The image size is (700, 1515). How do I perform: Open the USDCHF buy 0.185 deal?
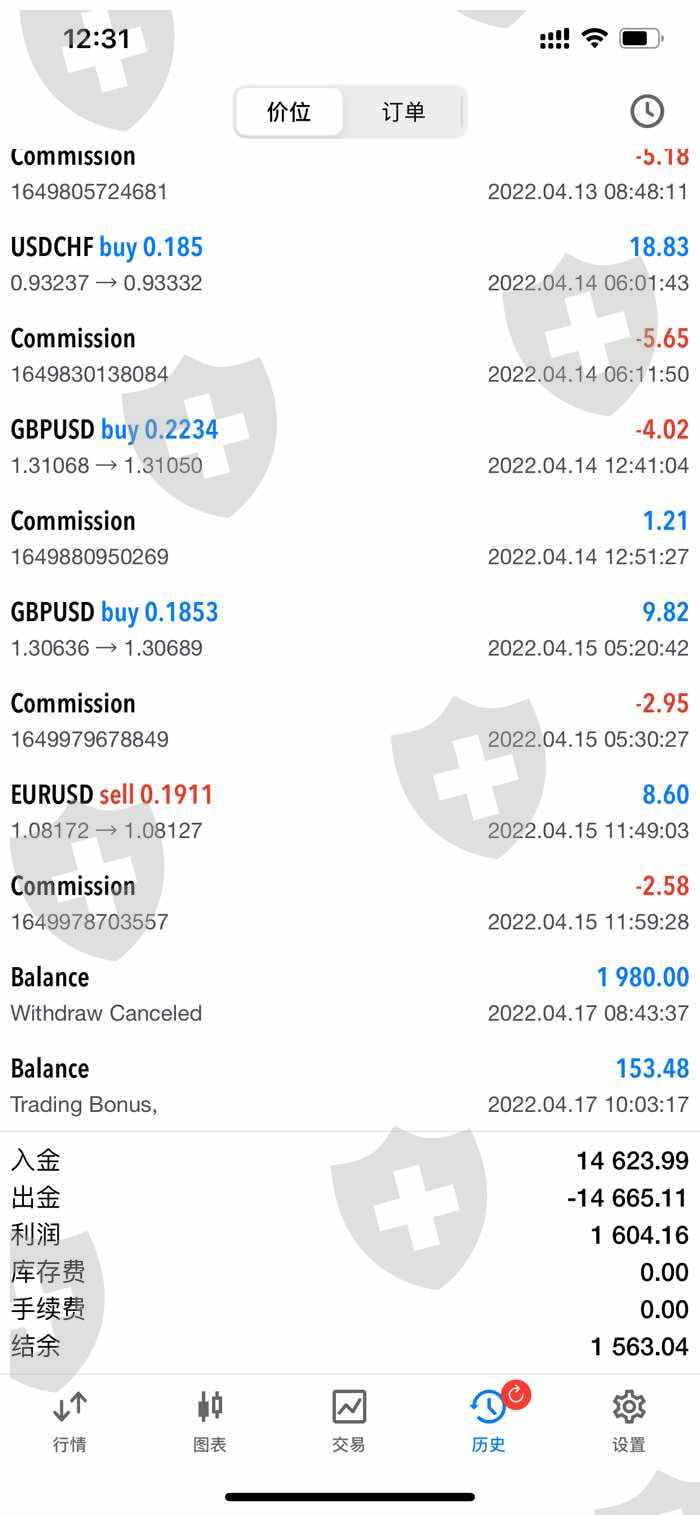349,264
